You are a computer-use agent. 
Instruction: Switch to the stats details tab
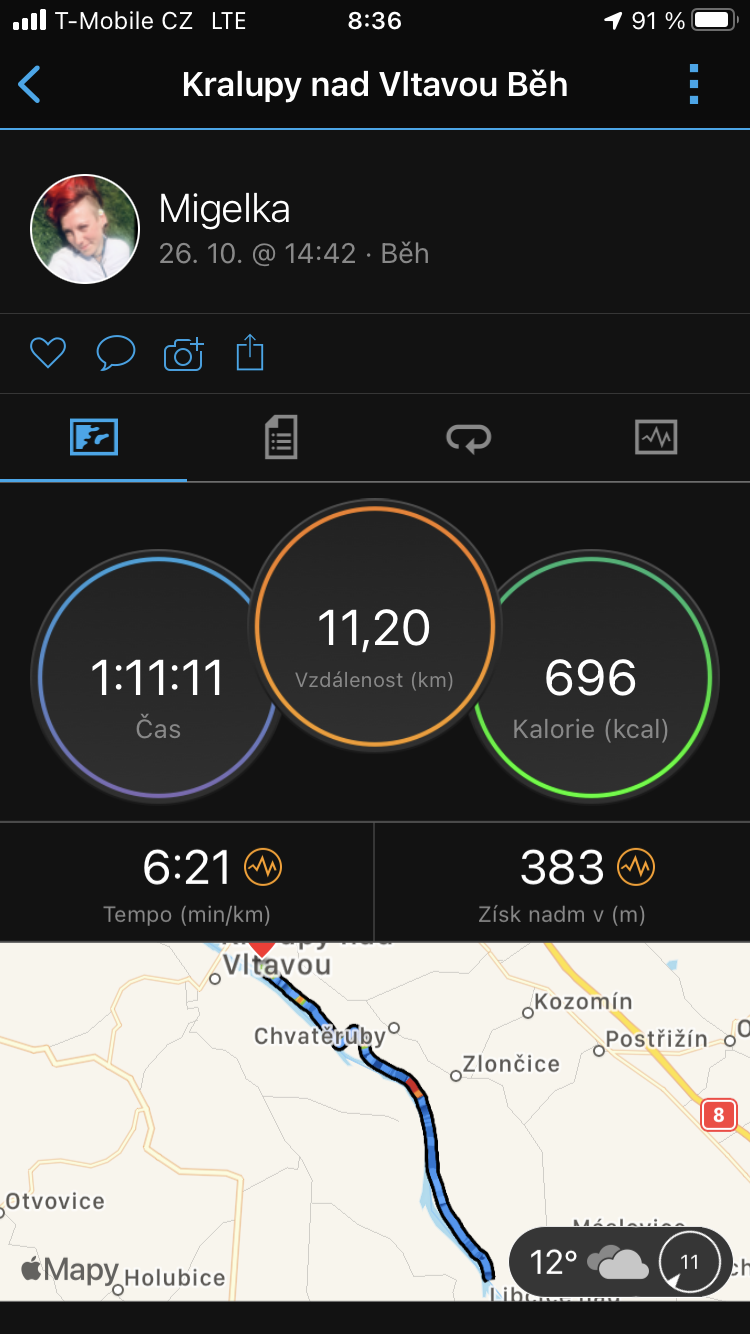pyautogui.click(x=281, y=438)
